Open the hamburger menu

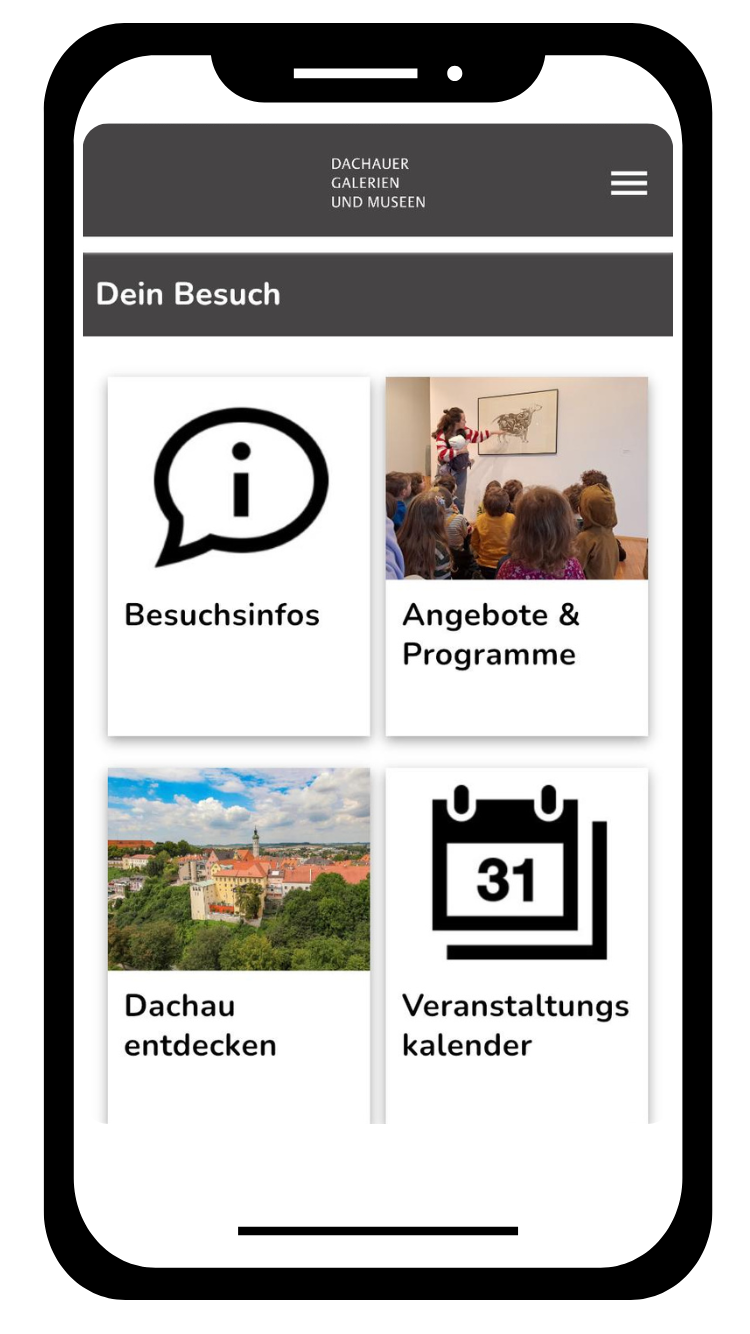(629, 183)
